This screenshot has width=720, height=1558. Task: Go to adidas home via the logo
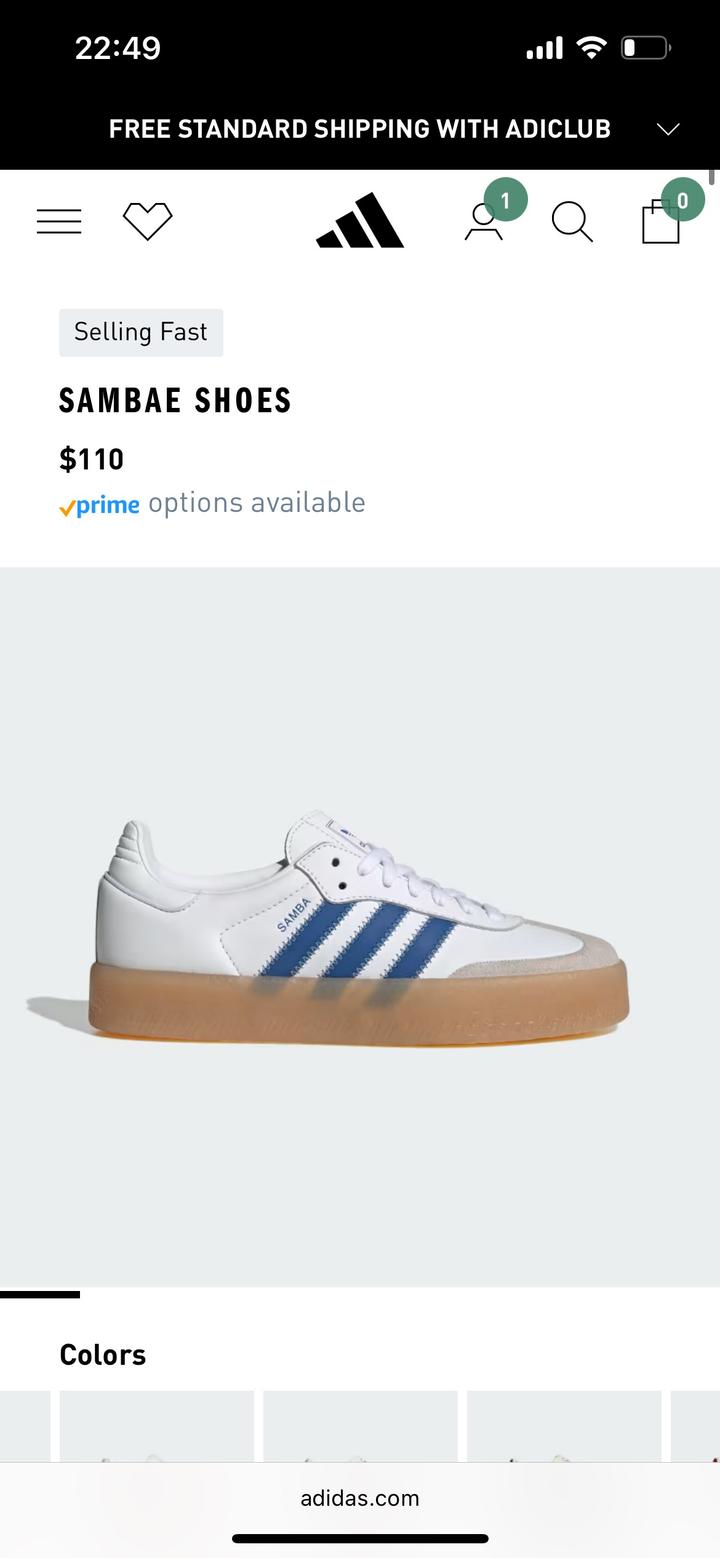[x=360, y=221]
